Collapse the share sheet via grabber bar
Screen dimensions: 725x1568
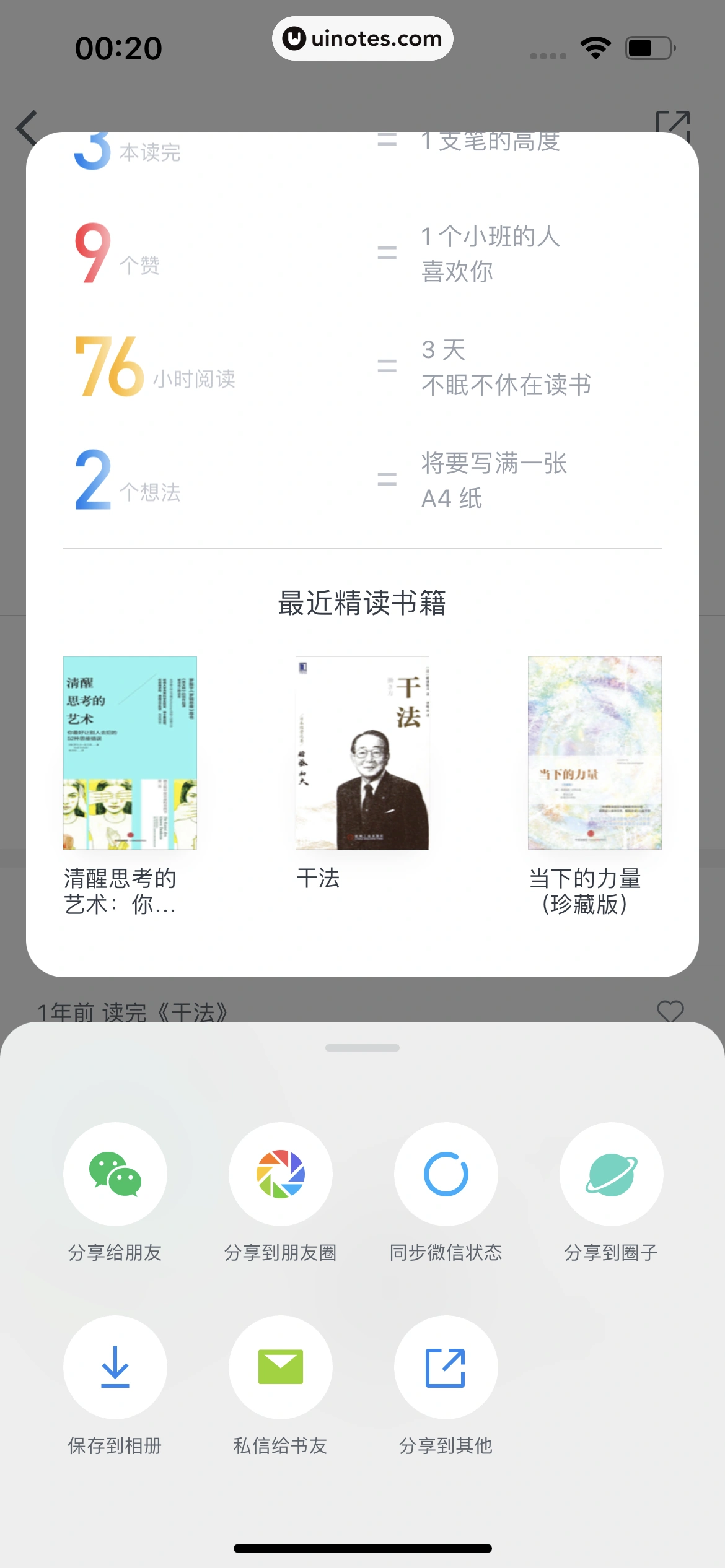[362, 1048]
